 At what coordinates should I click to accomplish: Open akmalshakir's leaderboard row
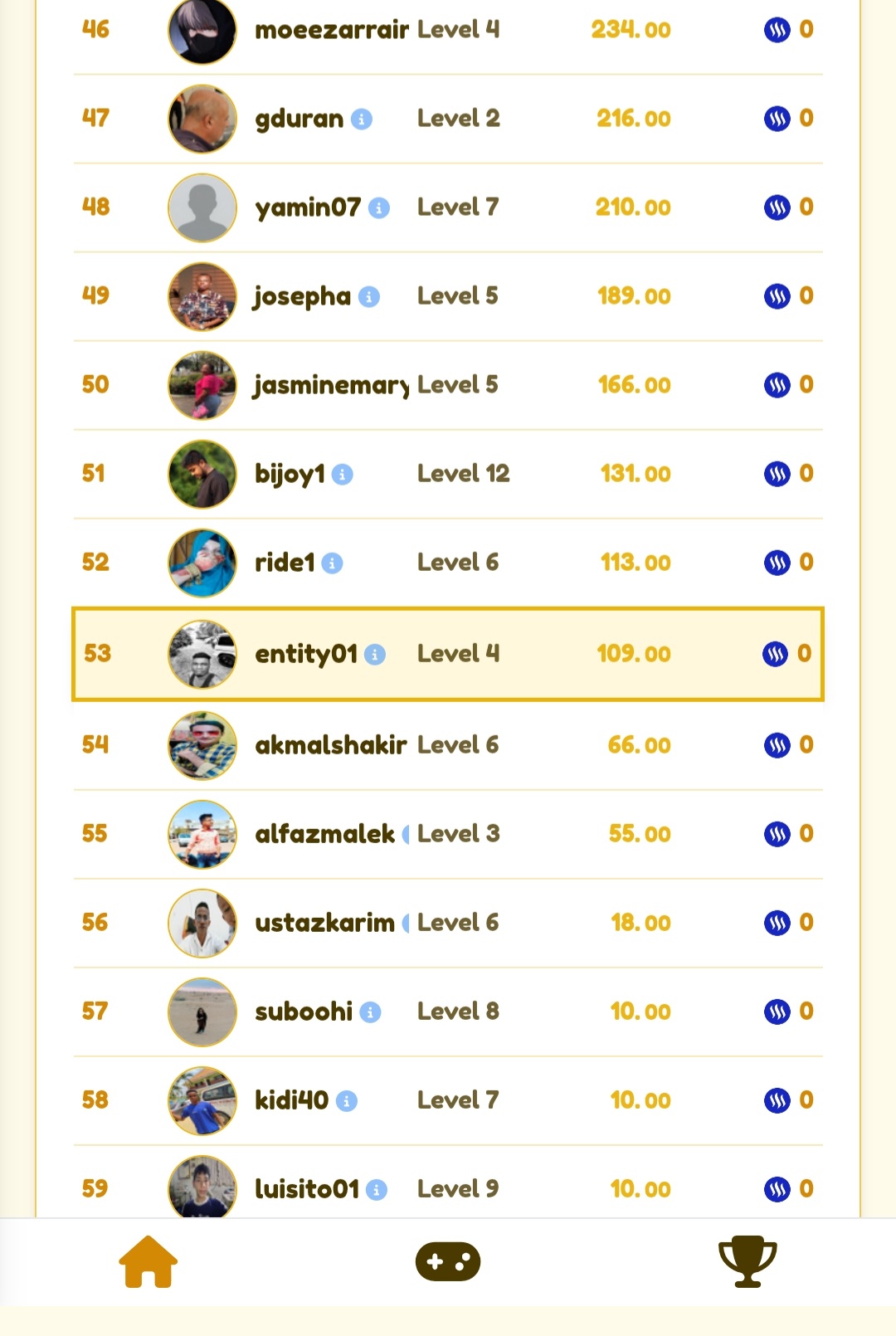(x=448, y=745)
